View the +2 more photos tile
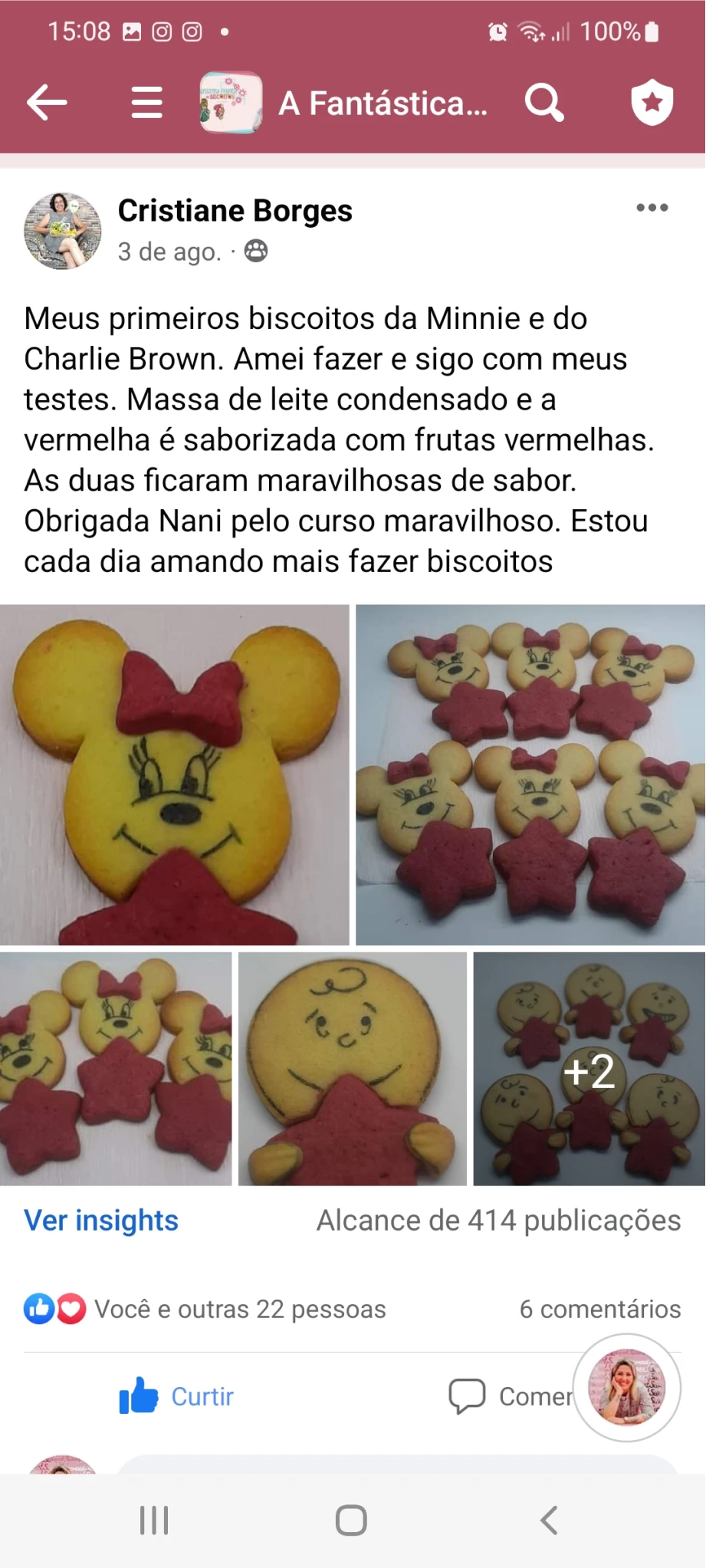Image resolution: width=706 pixels, height=1568 pixels. click(589, 1068)
